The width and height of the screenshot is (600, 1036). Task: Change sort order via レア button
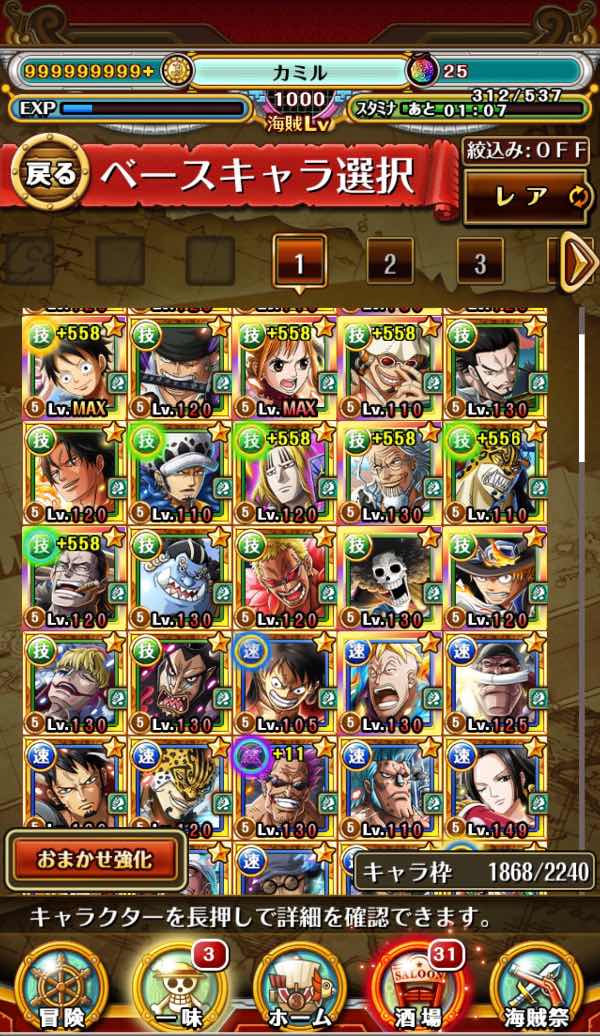[526, 196]
